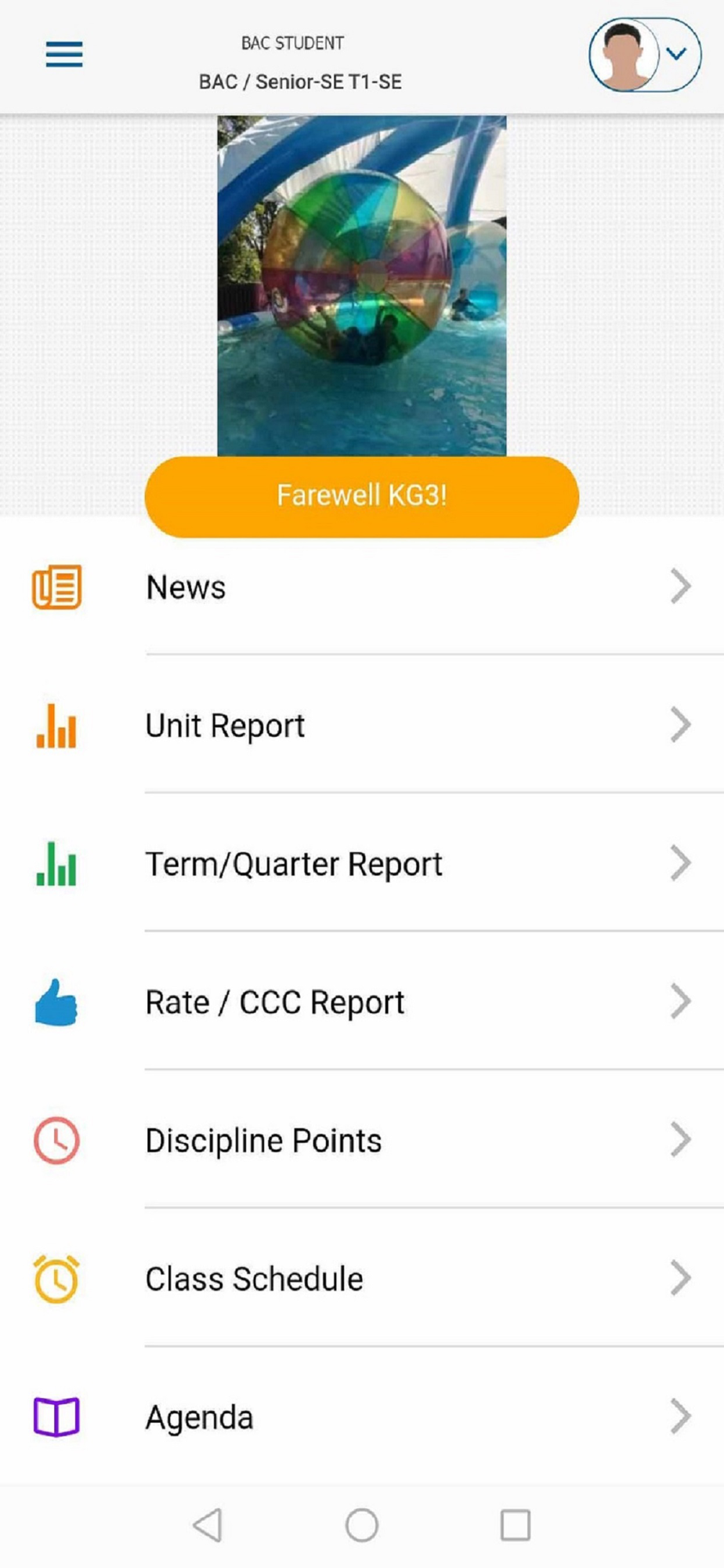
Task: Open Term/Quarter Report
Action: [362, 864]
